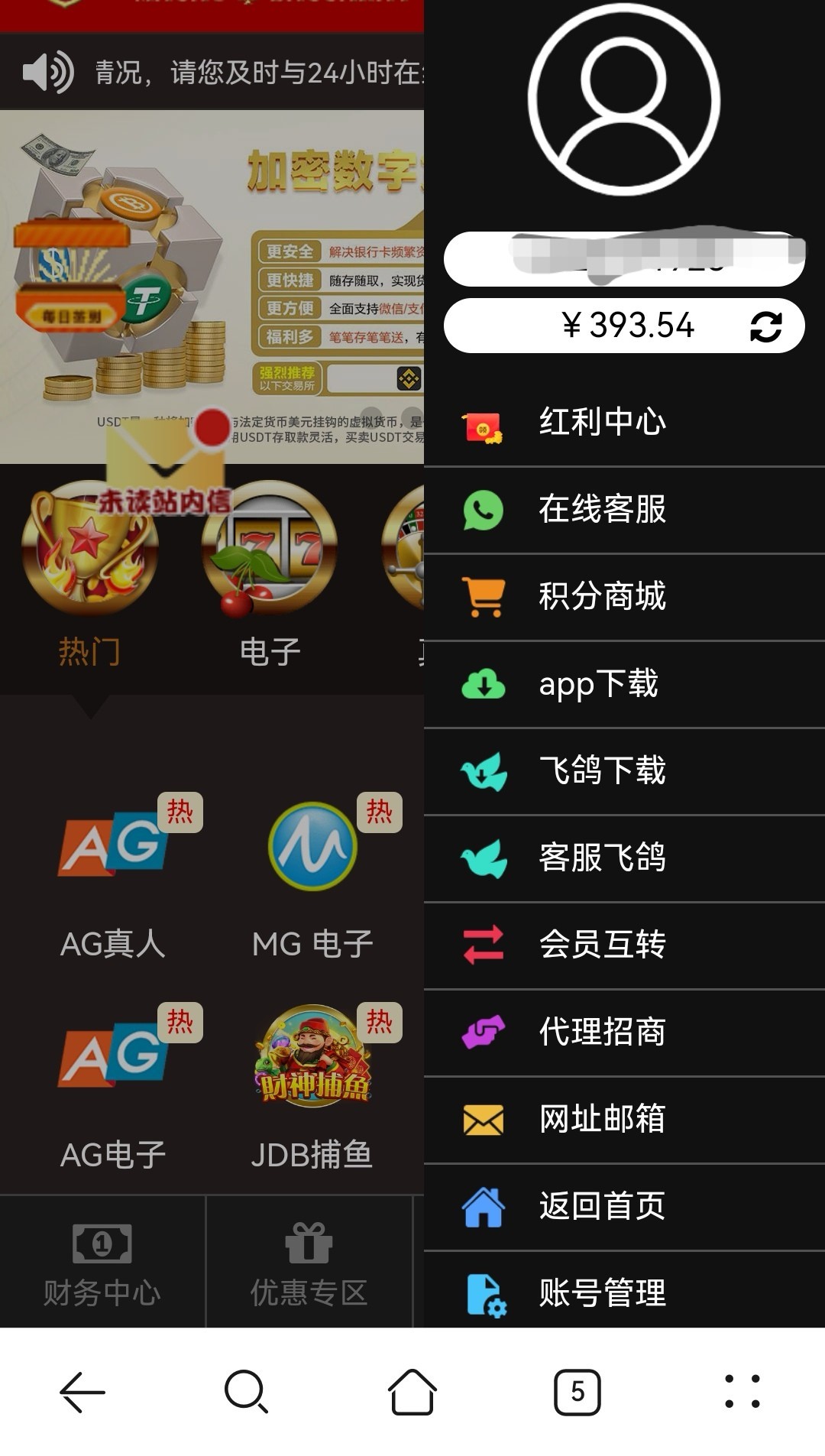Screen dimensions: 825x1456
Task: Switch to 财务中心 tab
Action: pos(102,1263)
